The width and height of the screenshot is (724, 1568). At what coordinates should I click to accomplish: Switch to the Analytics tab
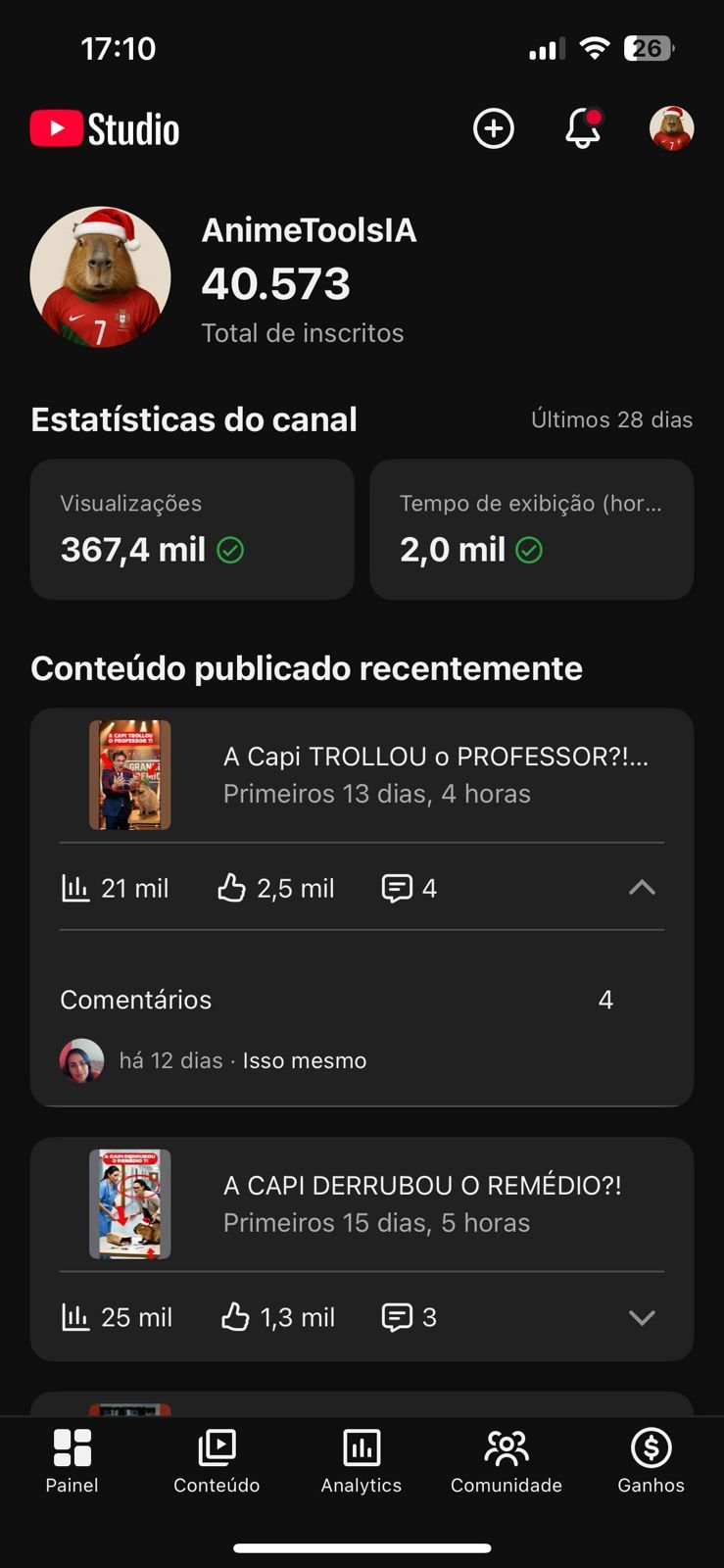tap(362, 1460)
